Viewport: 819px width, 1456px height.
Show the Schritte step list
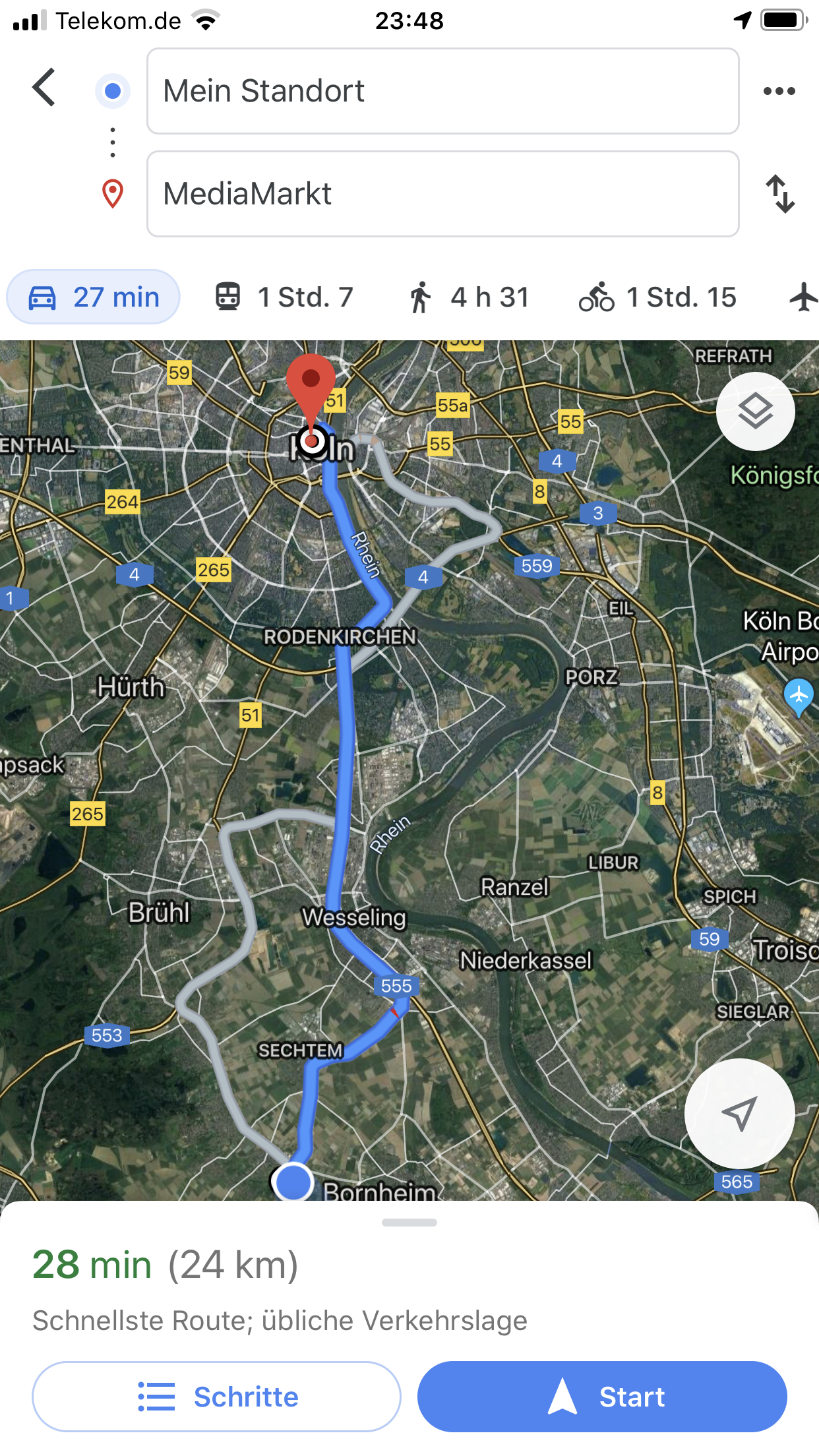(216, 1397)
